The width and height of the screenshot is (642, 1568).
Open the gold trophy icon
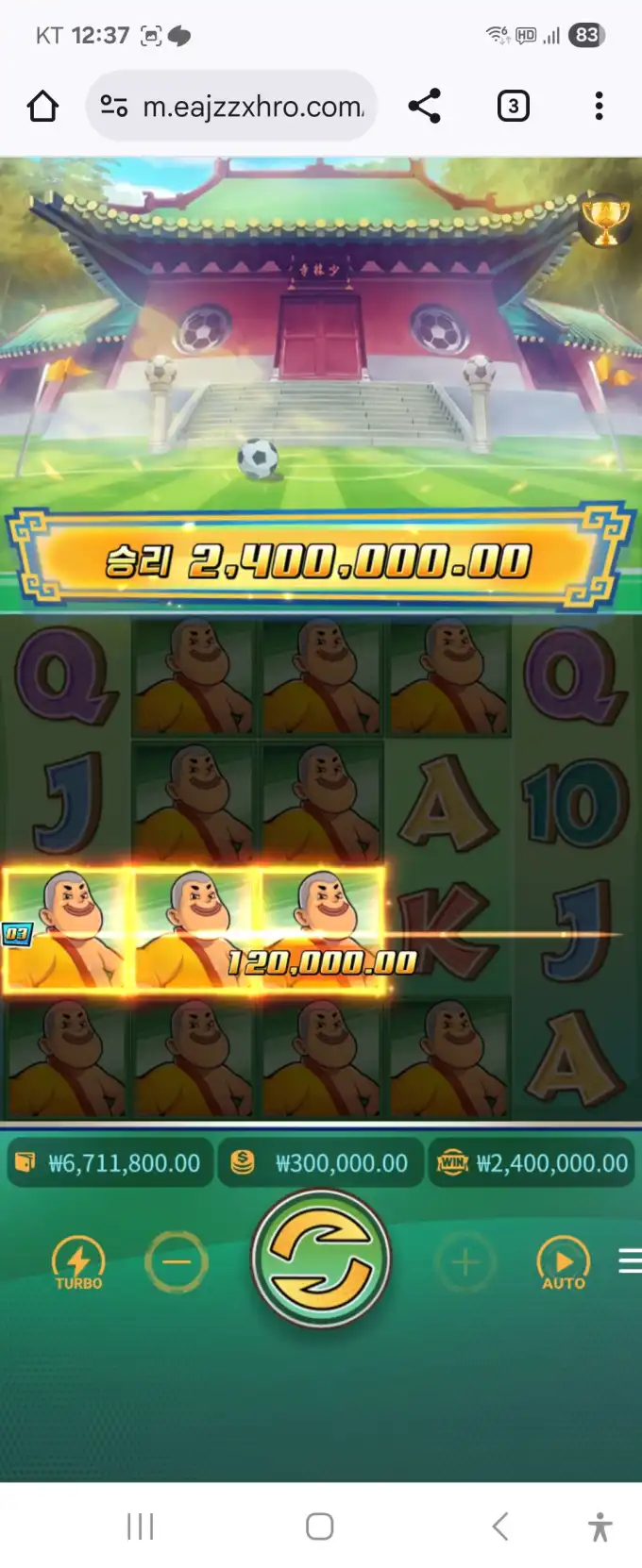click(604, 222)
